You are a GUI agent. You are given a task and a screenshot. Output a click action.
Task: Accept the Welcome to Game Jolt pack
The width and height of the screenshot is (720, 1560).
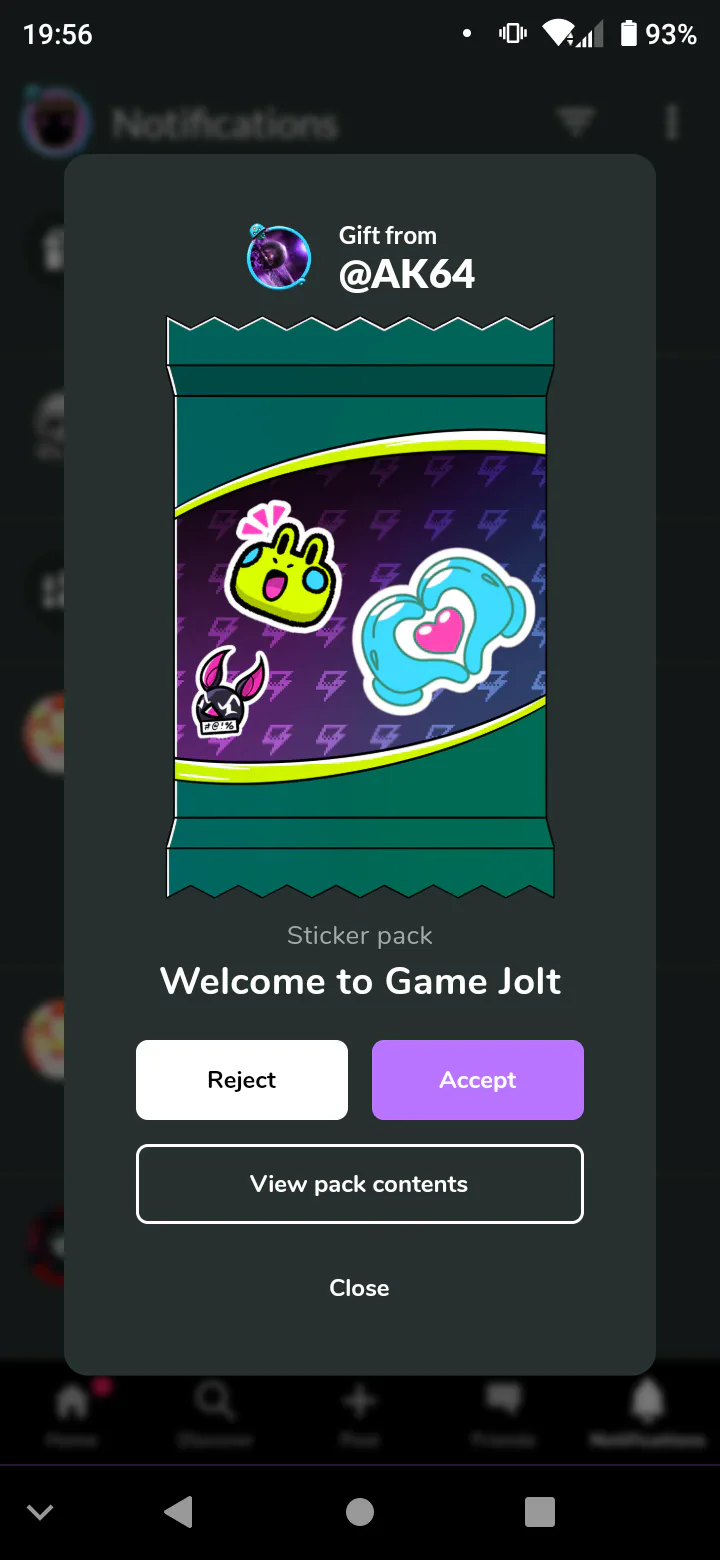coord(478,1080)
